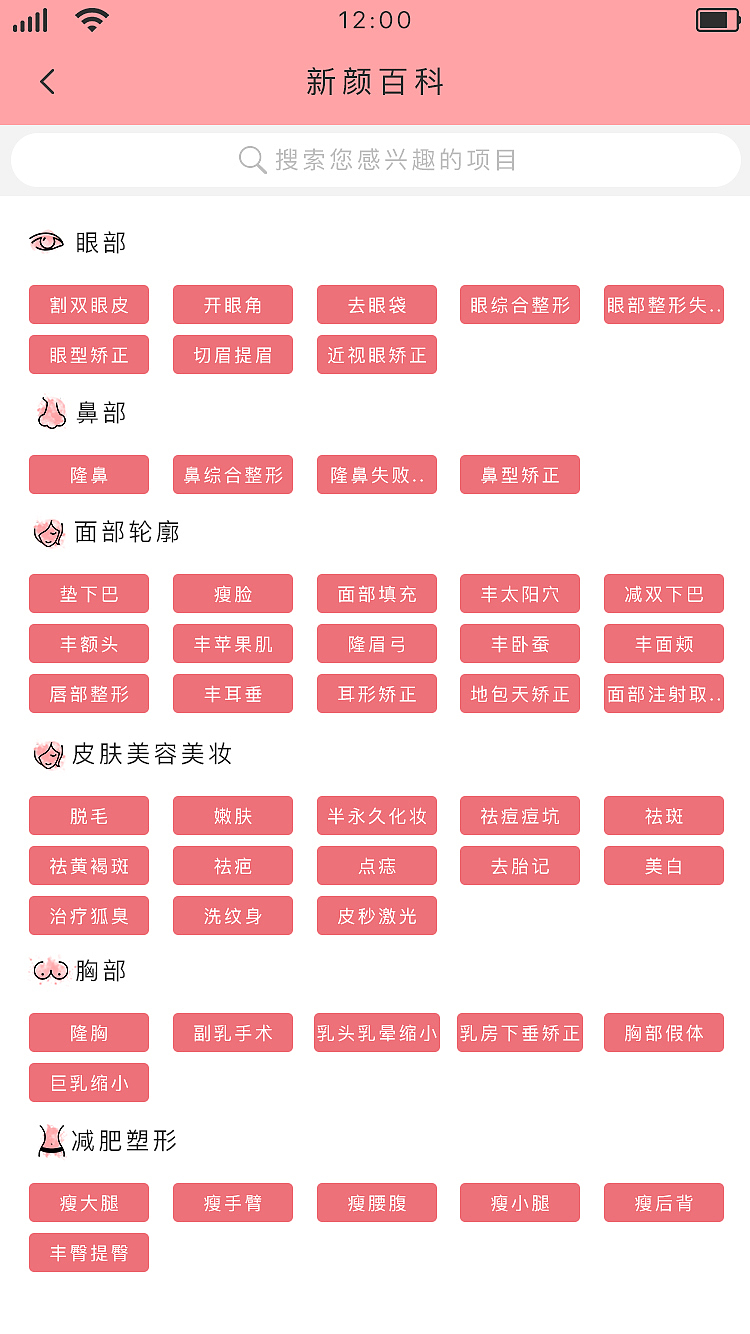Click the Wi-Fi icon in the status bar
Viewport: 750px width, 1334px height.
tap(92, 18)
